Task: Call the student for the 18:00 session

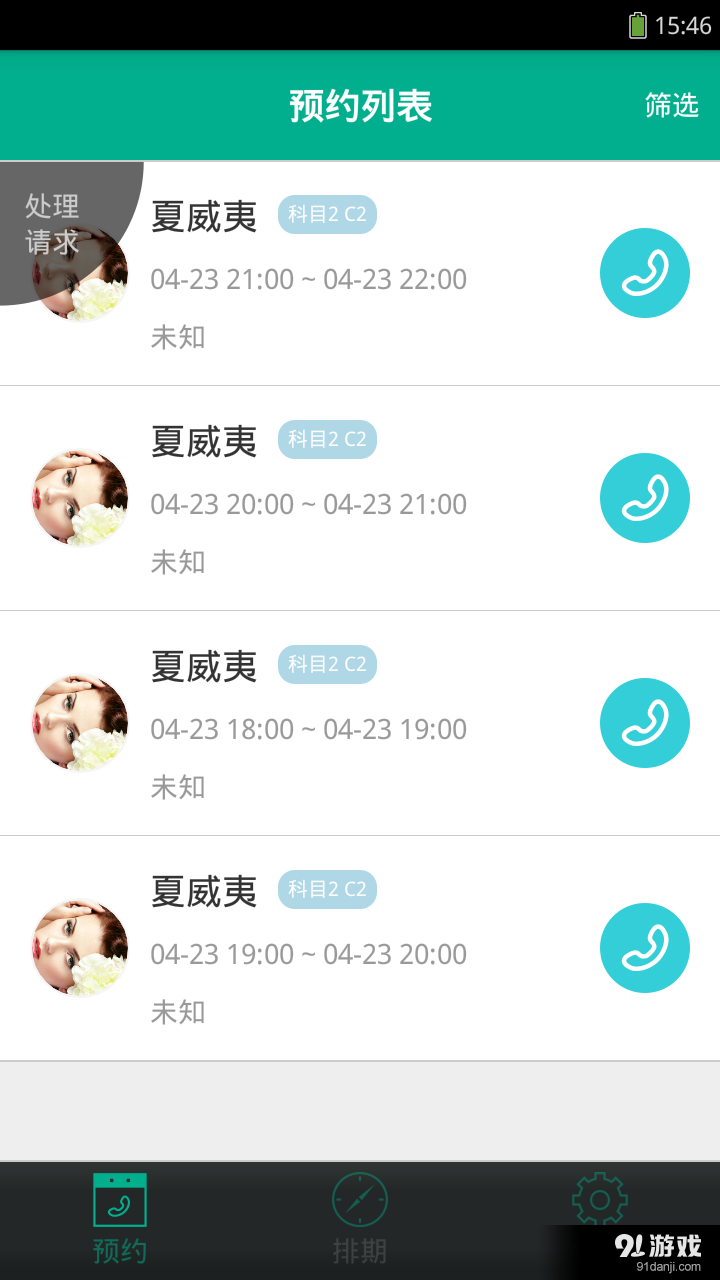Action: point(645,723)
